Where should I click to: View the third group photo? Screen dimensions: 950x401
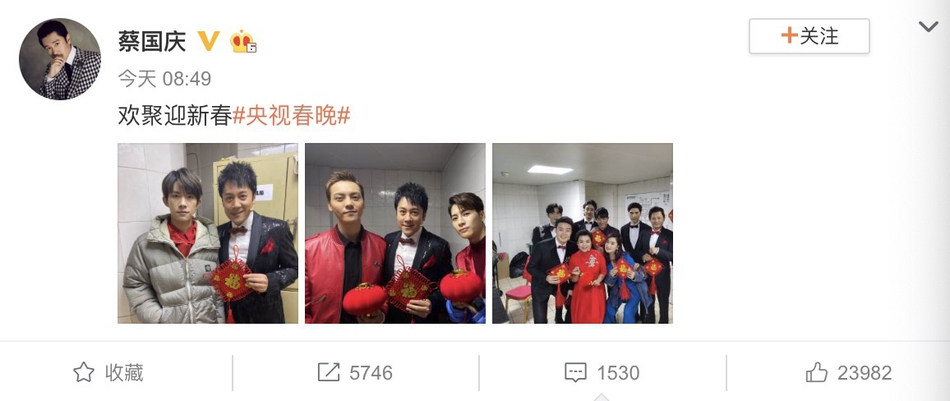click(x=582, y=233)
